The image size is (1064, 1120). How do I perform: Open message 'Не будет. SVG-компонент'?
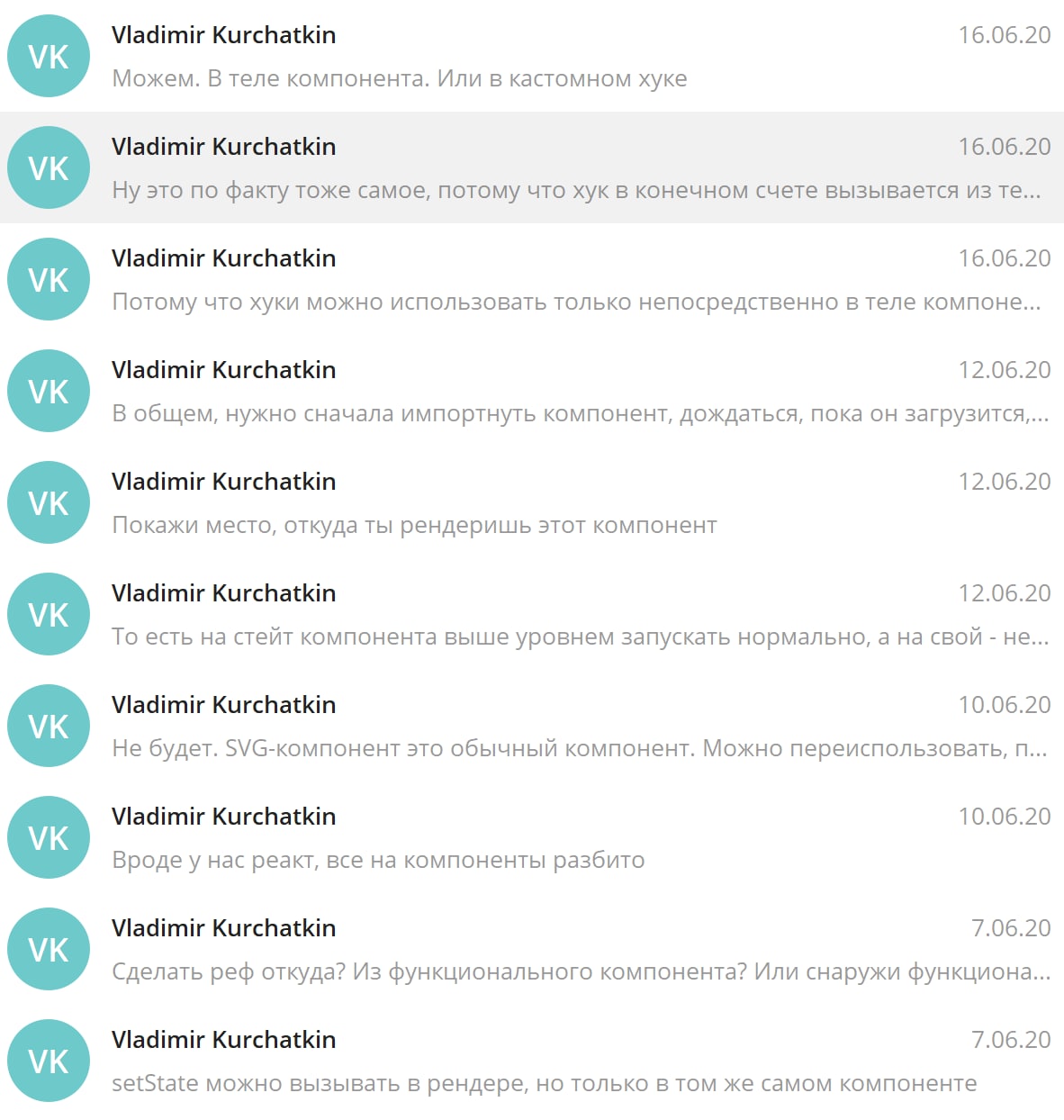(x=576, y=749)
